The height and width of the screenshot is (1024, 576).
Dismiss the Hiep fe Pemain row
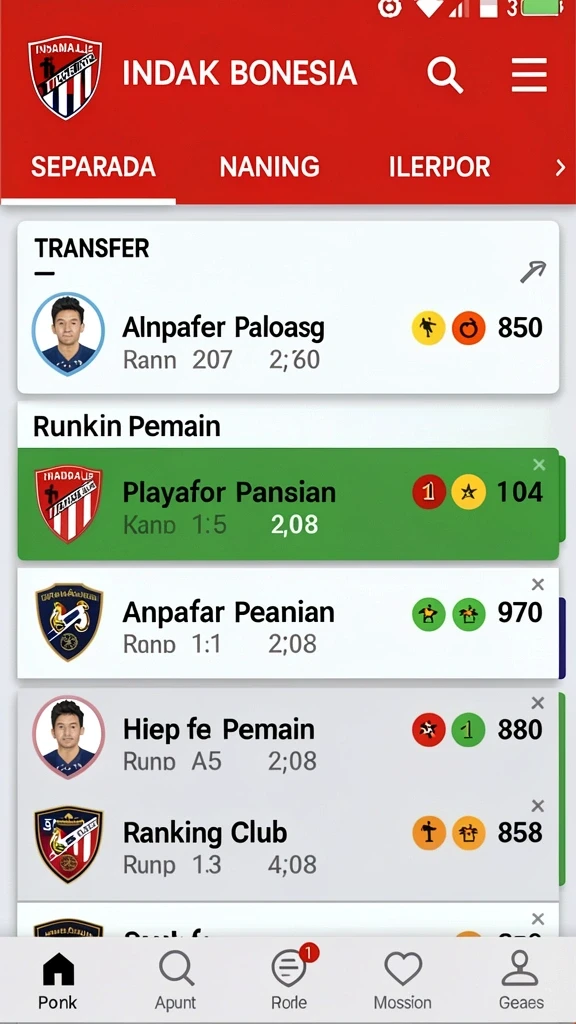[538, 703]
